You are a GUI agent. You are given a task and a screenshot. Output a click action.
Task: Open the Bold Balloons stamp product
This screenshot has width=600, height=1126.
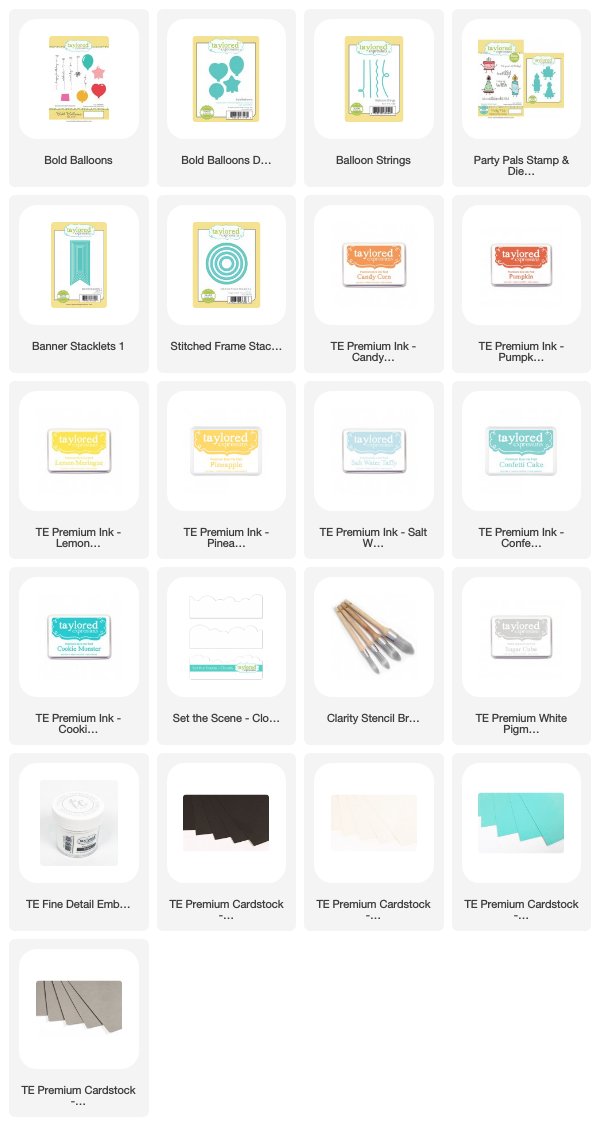[79, 98]
